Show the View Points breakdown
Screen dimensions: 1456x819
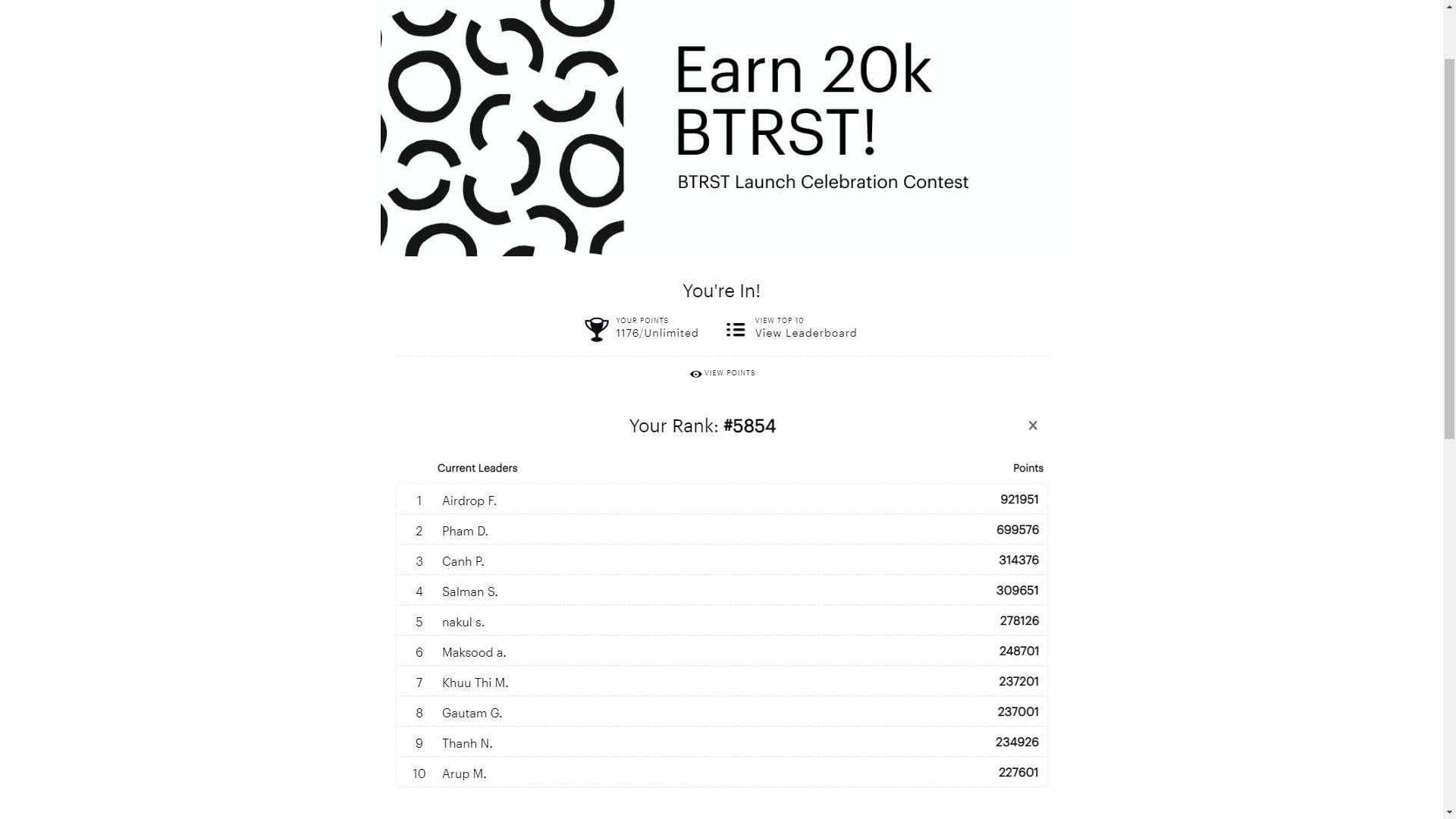[x=722, y=373]
